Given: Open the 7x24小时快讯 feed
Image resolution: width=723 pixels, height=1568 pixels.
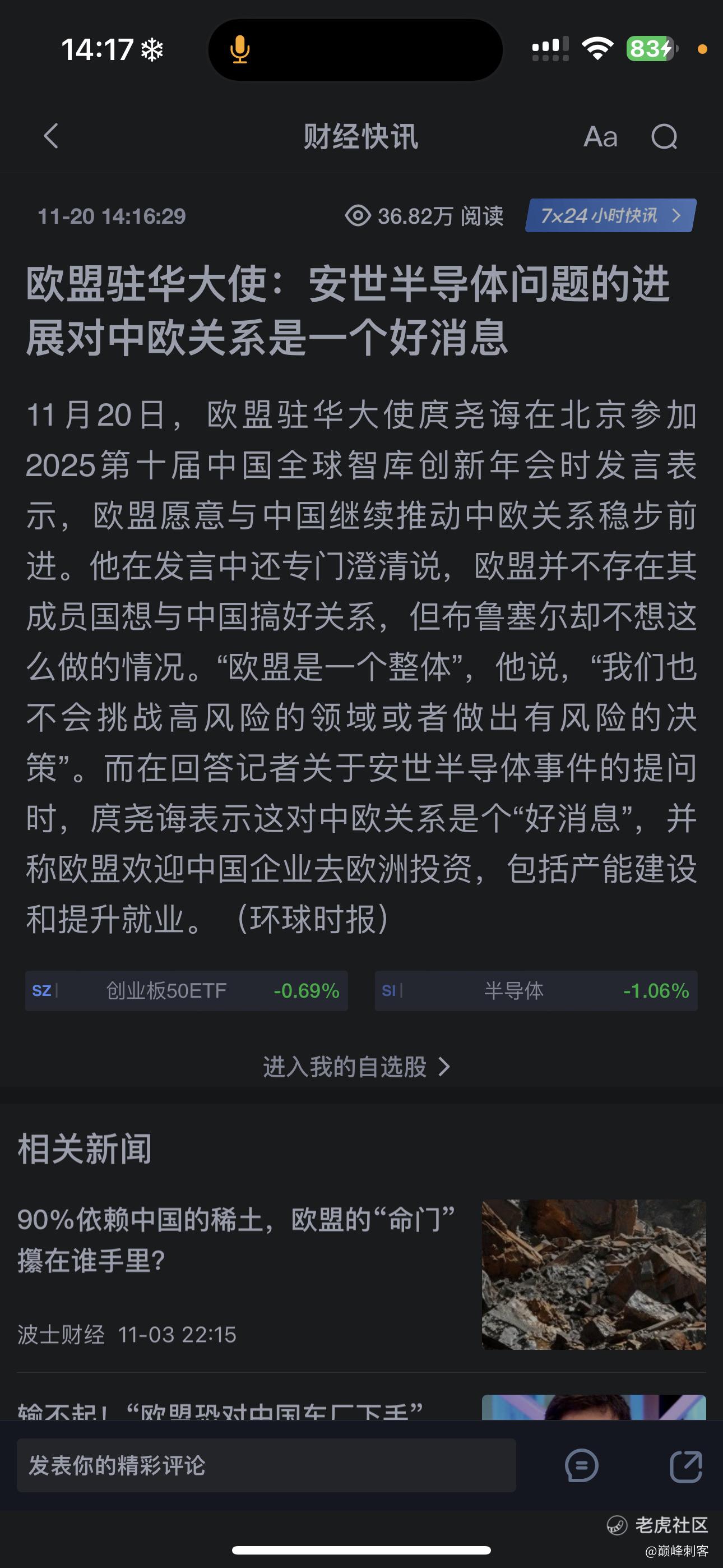Looking at the screenshot, I should click(610, 215).
